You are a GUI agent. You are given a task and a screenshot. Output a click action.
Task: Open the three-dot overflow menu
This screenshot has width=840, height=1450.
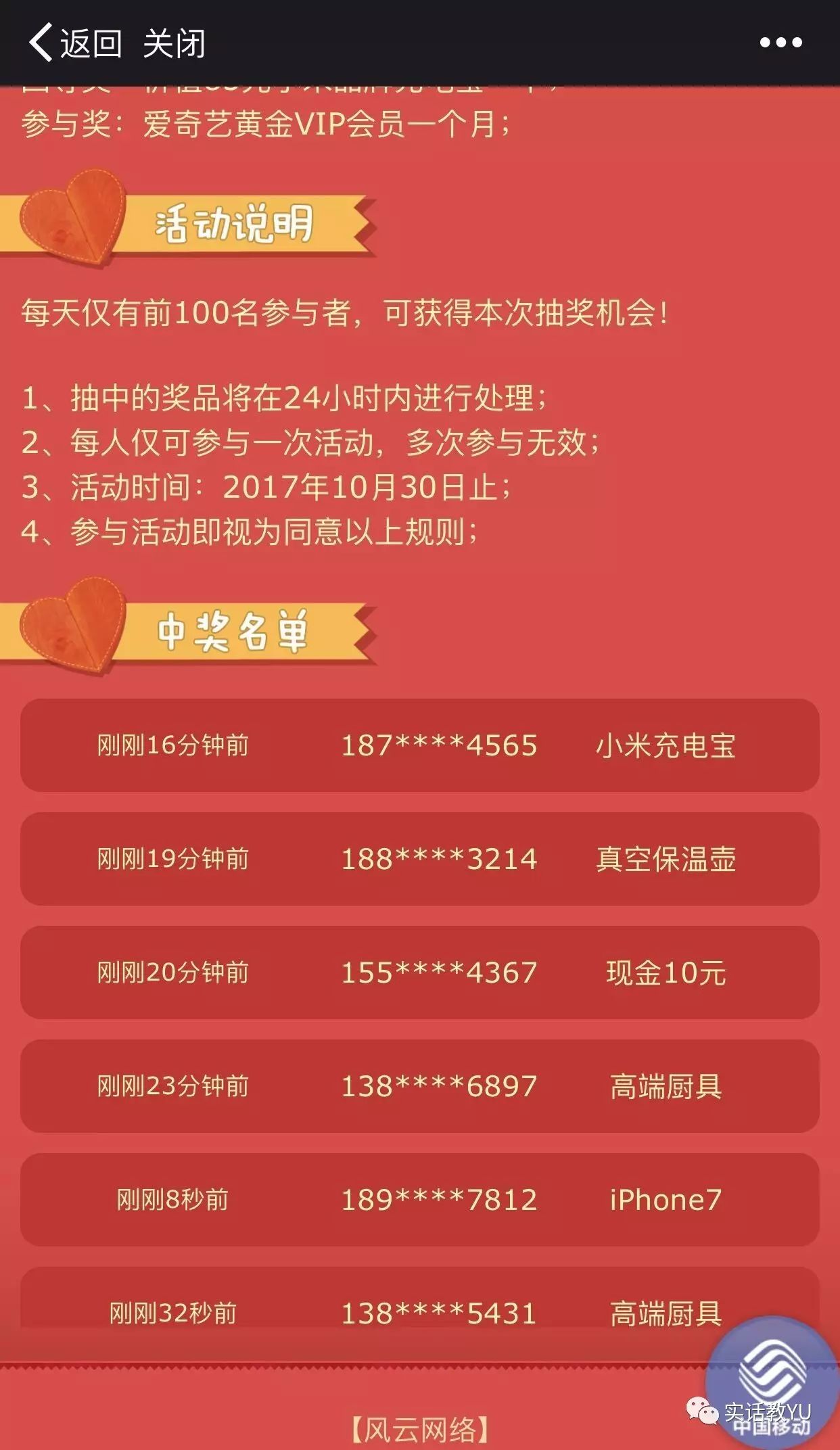(780, 43)
